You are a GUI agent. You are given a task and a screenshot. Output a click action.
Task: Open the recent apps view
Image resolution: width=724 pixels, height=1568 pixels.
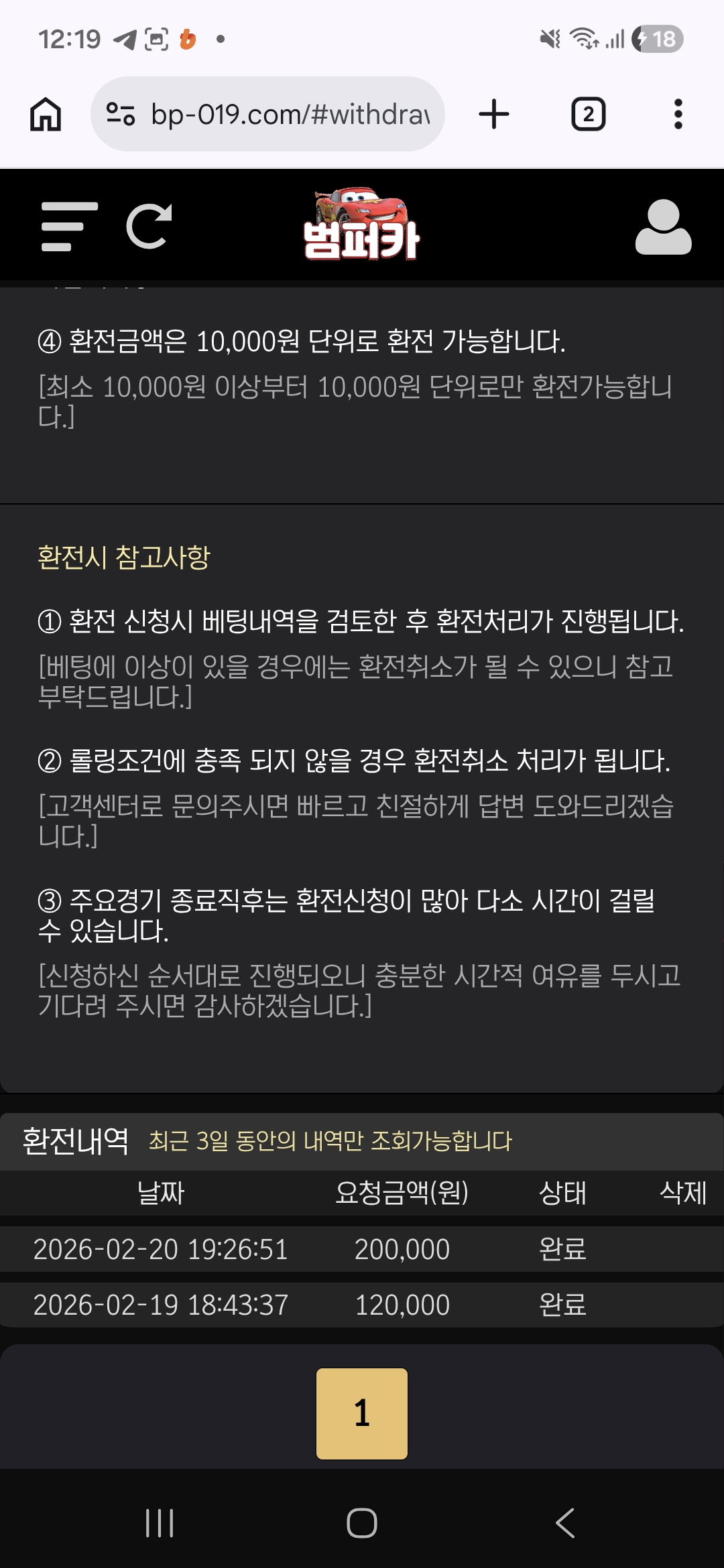(x=160, y=1523)
